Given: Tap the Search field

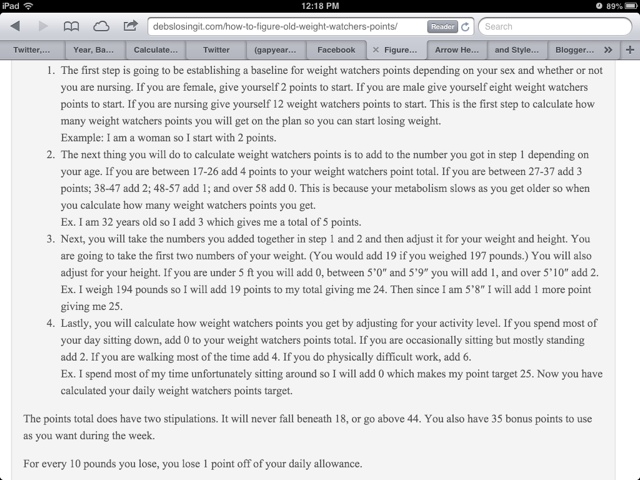Looking at the screenshot, I should 555,27.
